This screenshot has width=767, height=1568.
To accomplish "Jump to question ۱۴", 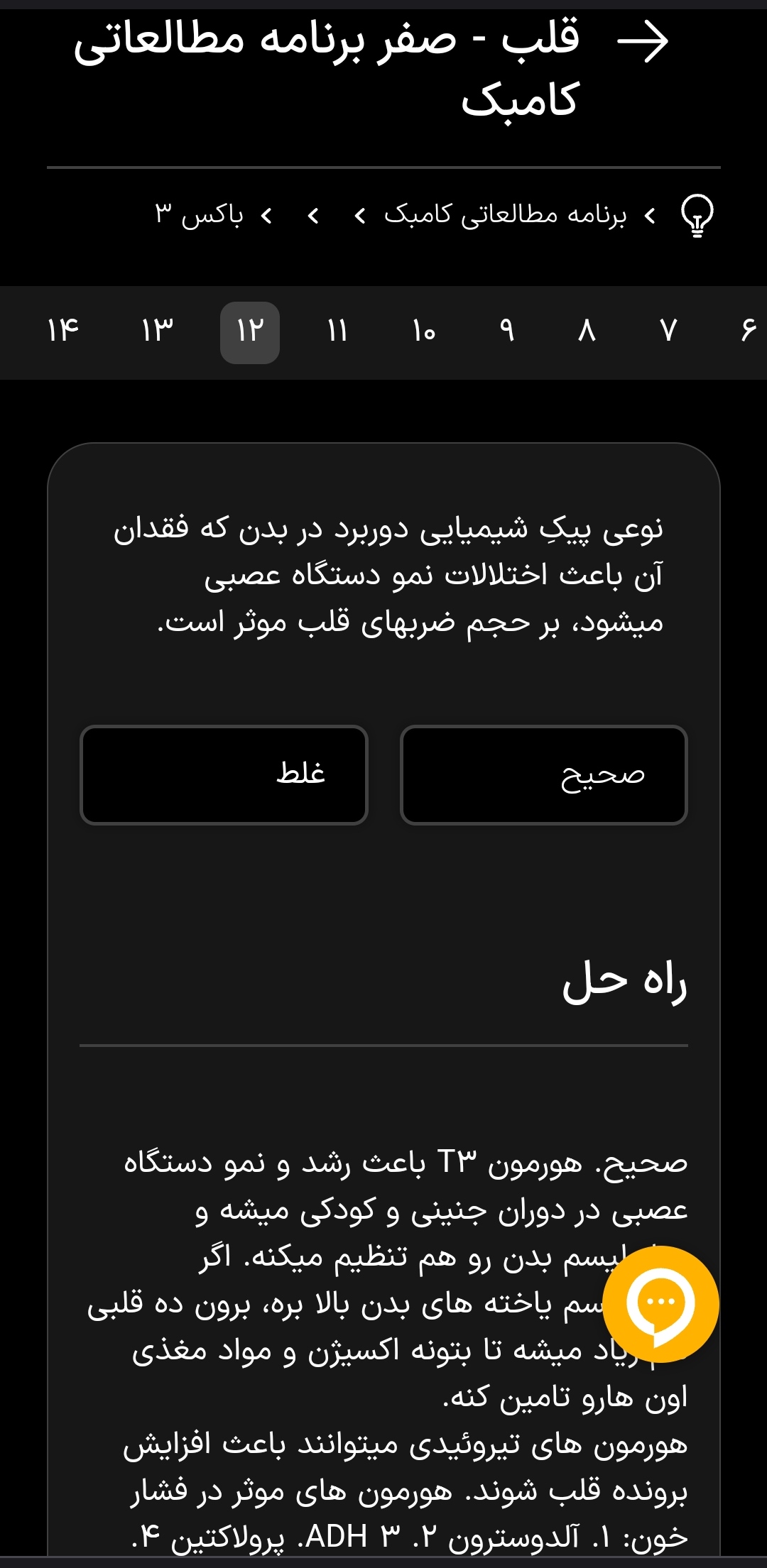I will click(x=62, y=331).
